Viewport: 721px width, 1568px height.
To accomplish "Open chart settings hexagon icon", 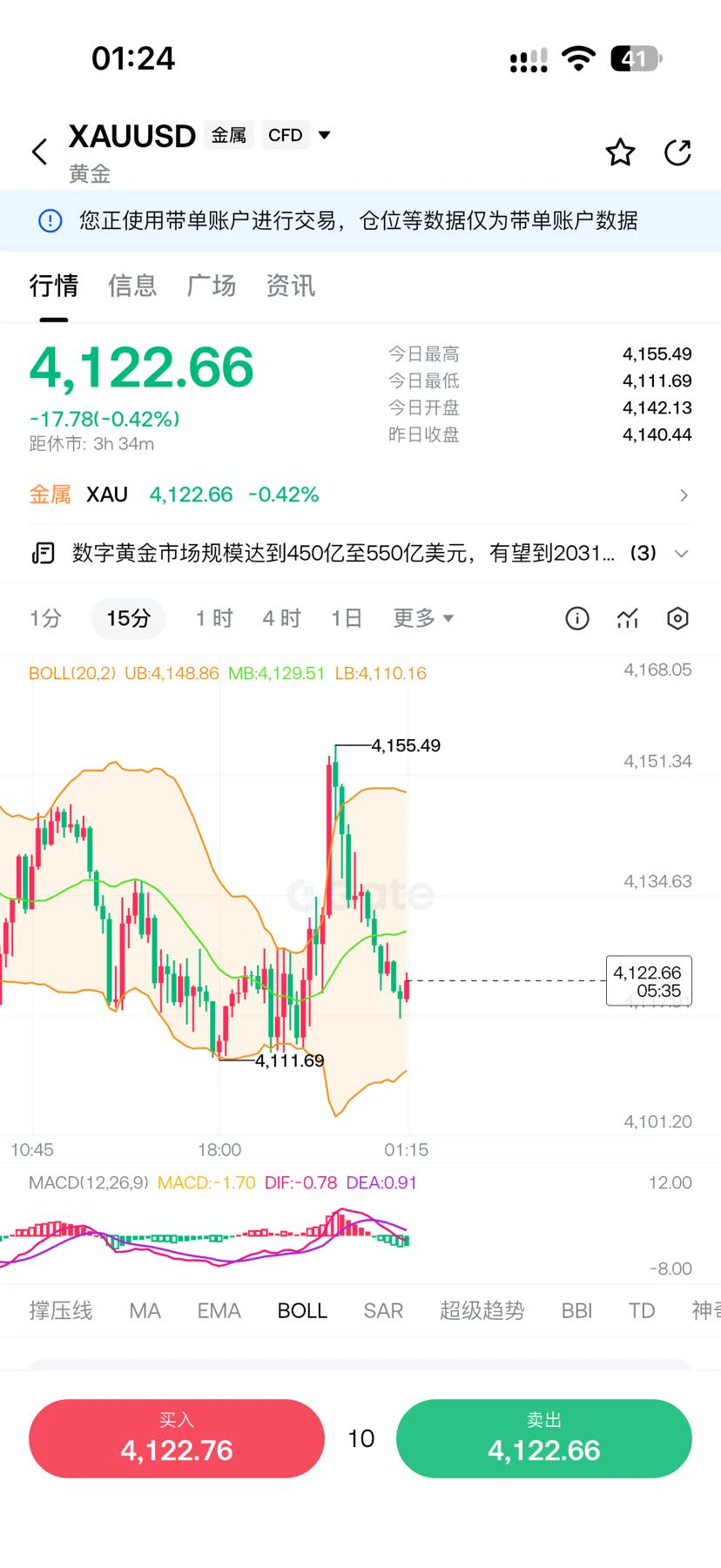I will pyautogui.click(x=677, y=618).
